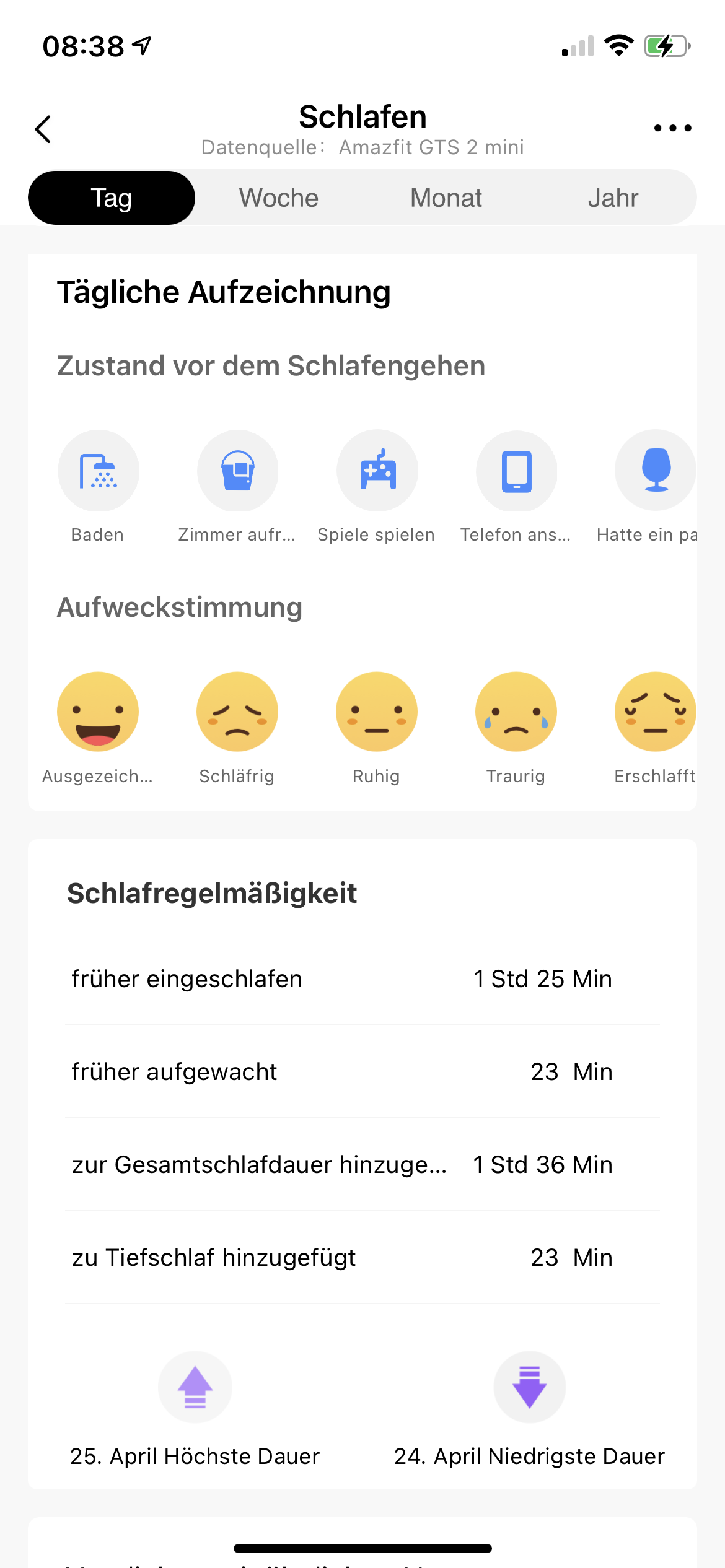The width and height of the screenshot is (725, 1568).
Task: Mark Spiele spielen before bedtime
Action: tap(377, 471)
